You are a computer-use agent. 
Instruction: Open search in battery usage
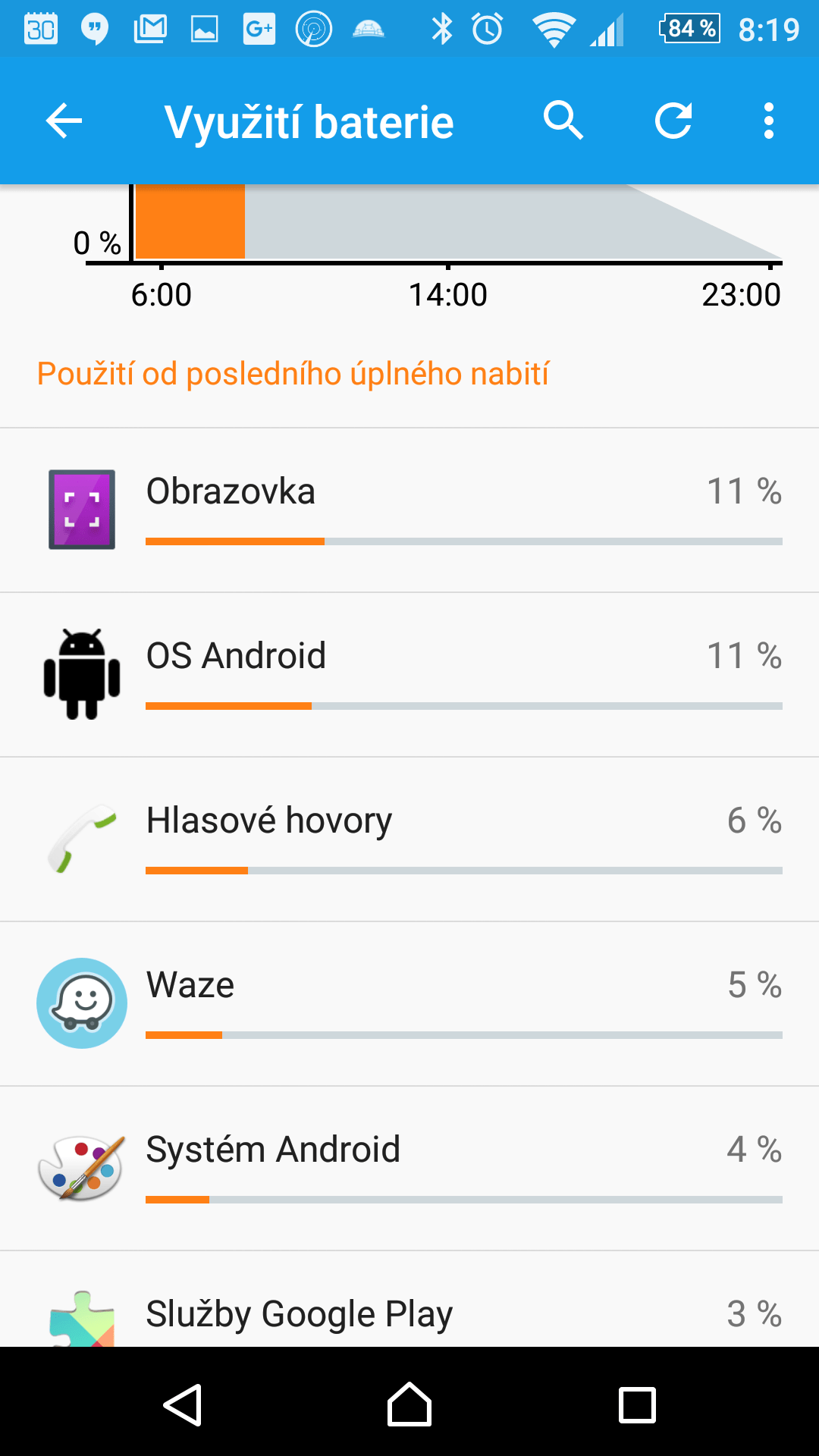(x=563, y=121)
